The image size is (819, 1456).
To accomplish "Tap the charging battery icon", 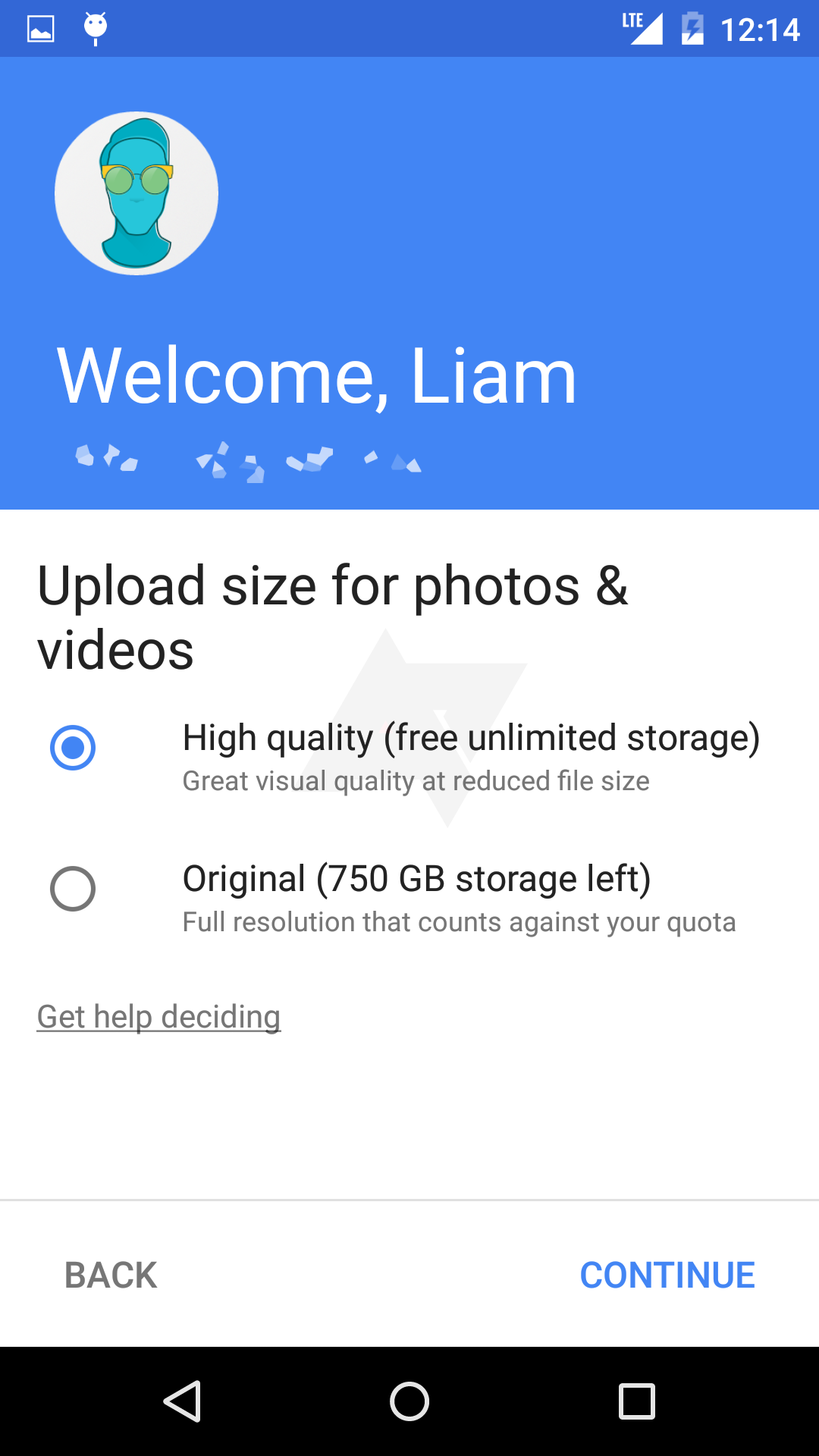I will [x=692, y=27].
